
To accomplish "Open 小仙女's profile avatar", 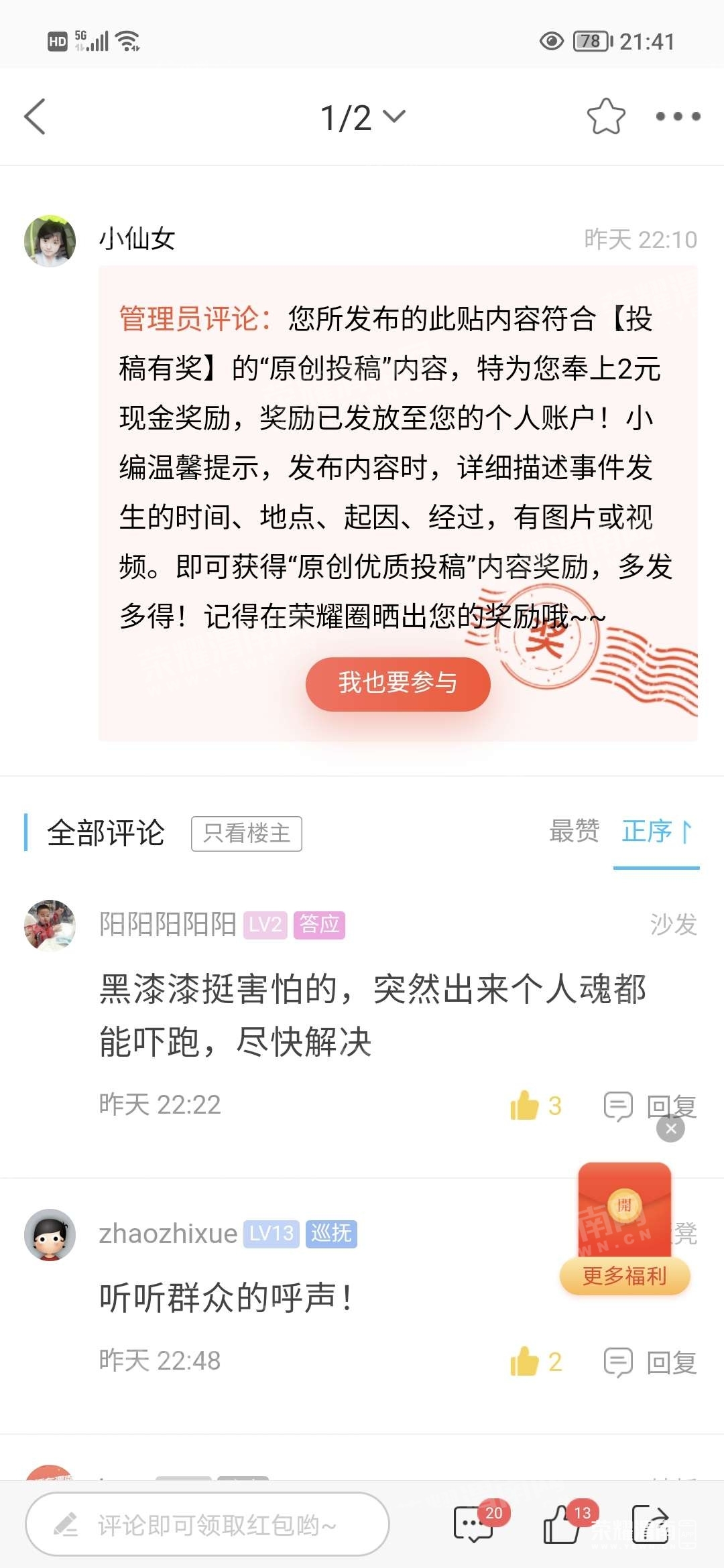I will pos(50,241).
